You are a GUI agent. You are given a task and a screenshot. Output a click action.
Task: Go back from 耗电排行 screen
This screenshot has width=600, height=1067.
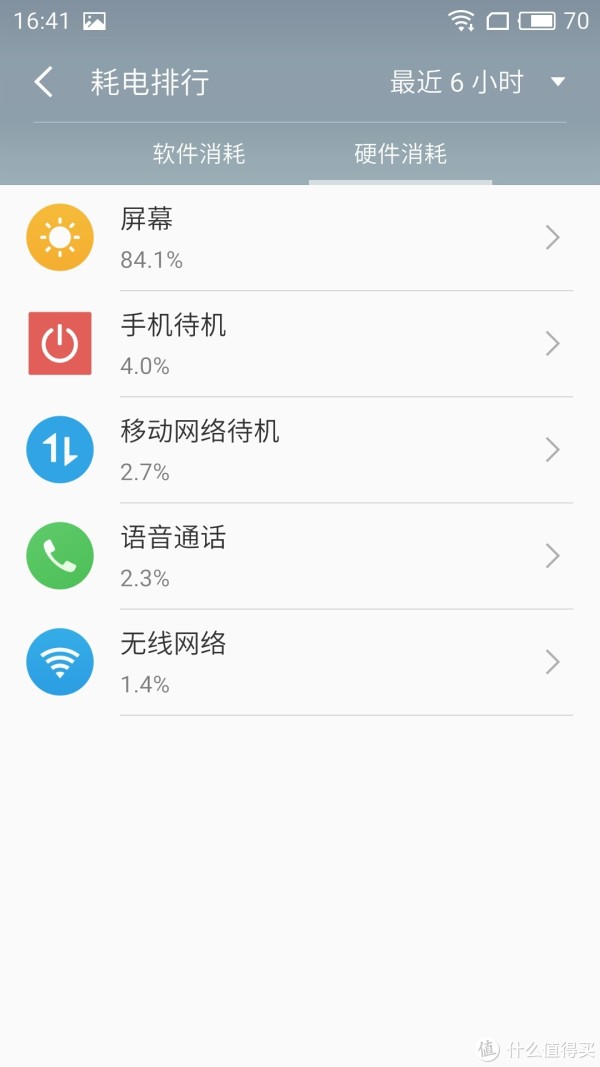coord(44,82)
